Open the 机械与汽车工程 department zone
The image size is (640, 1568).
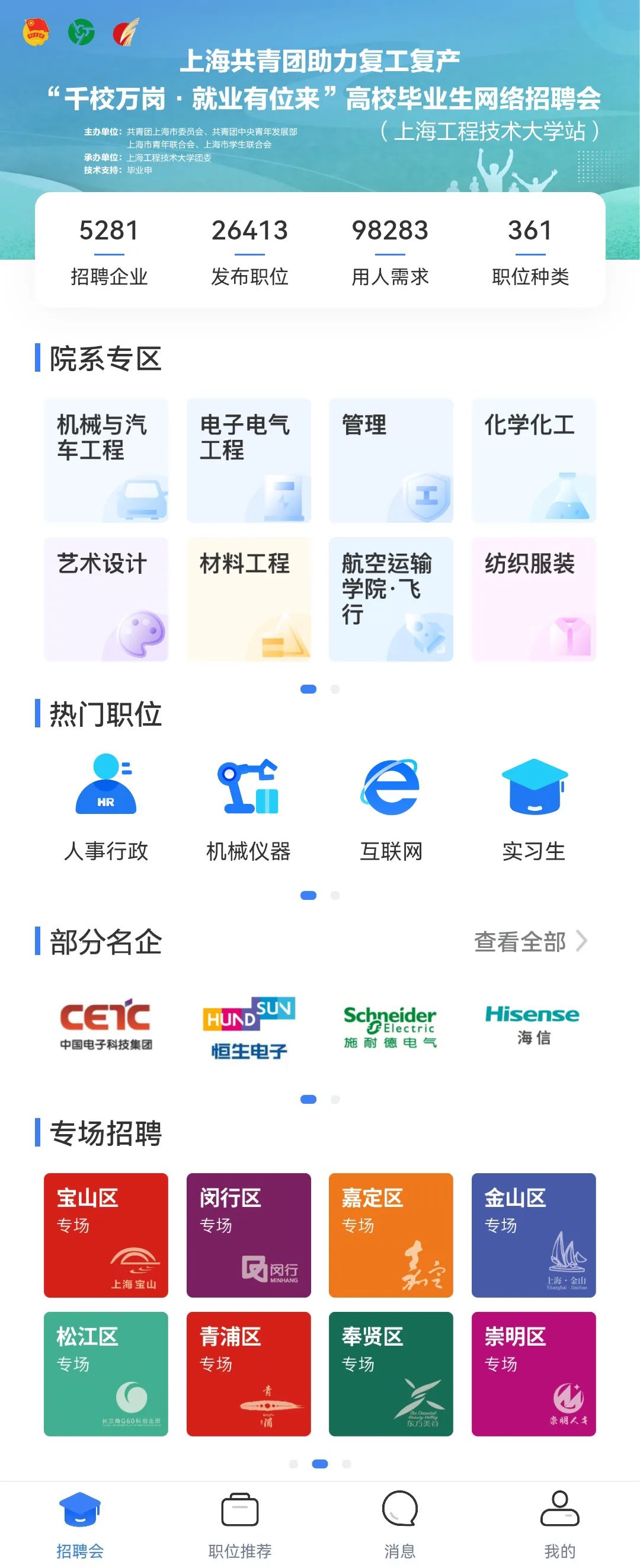pyautogui.click(x=106, y=460)
